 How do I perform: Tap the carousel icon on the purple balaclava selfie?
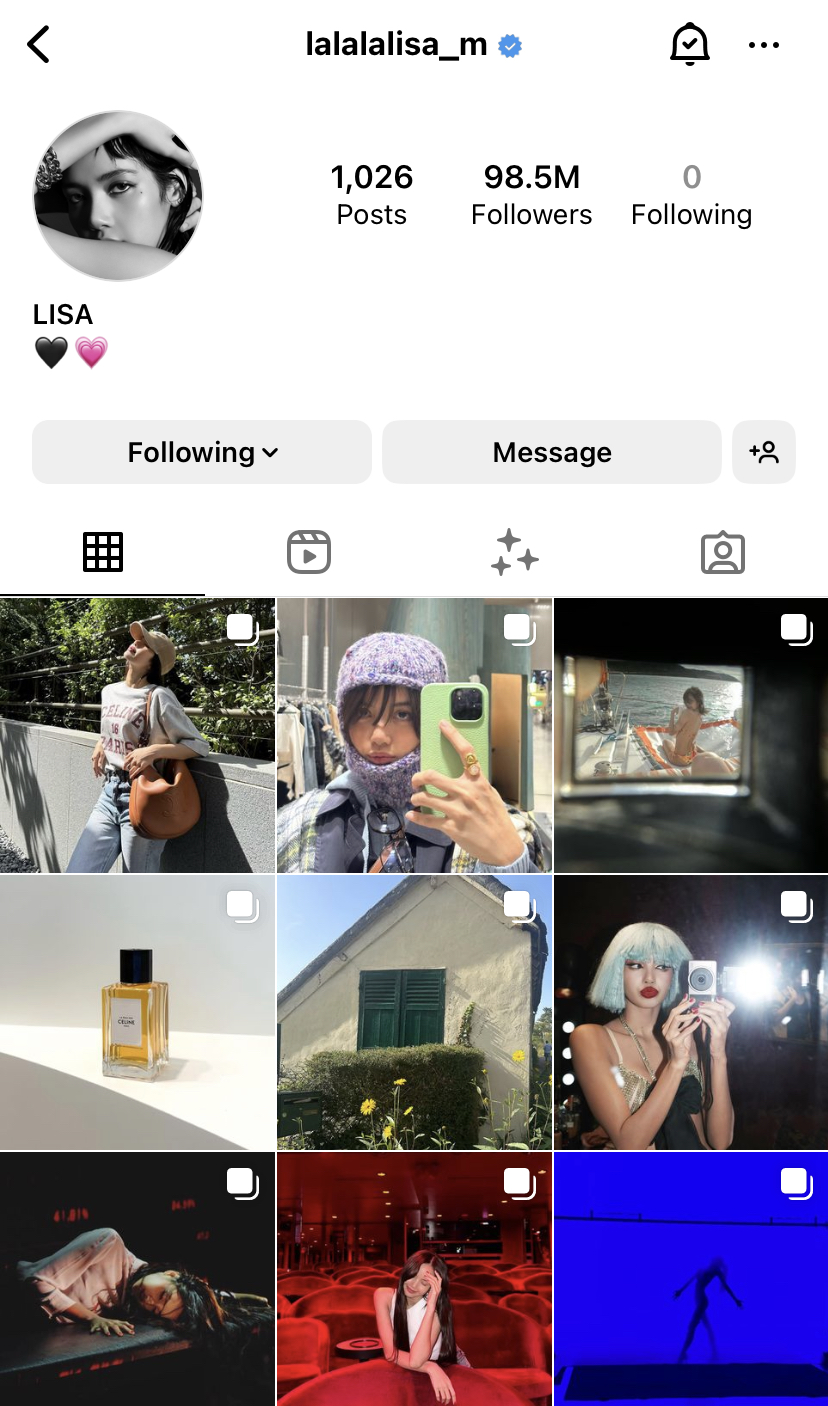(518, 630)
